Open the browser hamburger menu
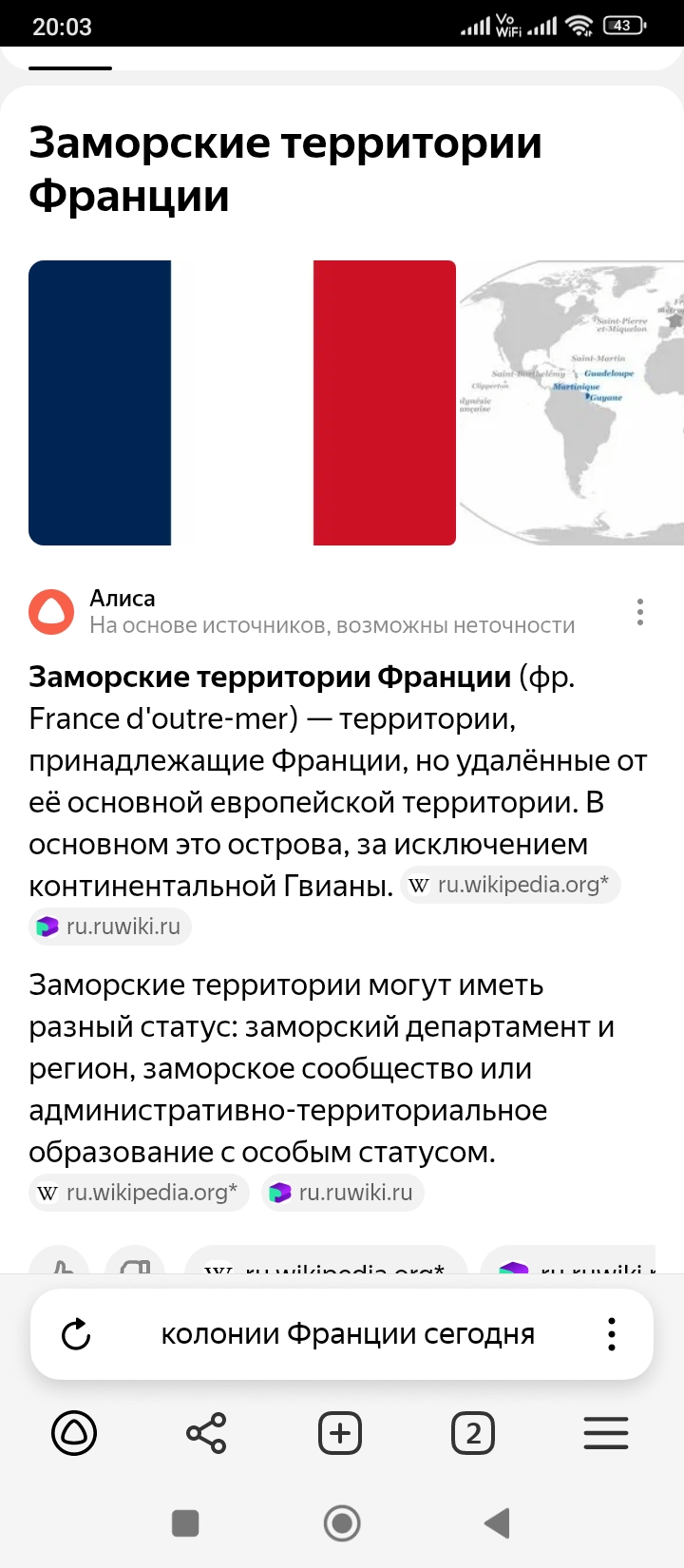Image resolution: width=684 pixels, height=1568 pixels. [x=606, y=1433]
